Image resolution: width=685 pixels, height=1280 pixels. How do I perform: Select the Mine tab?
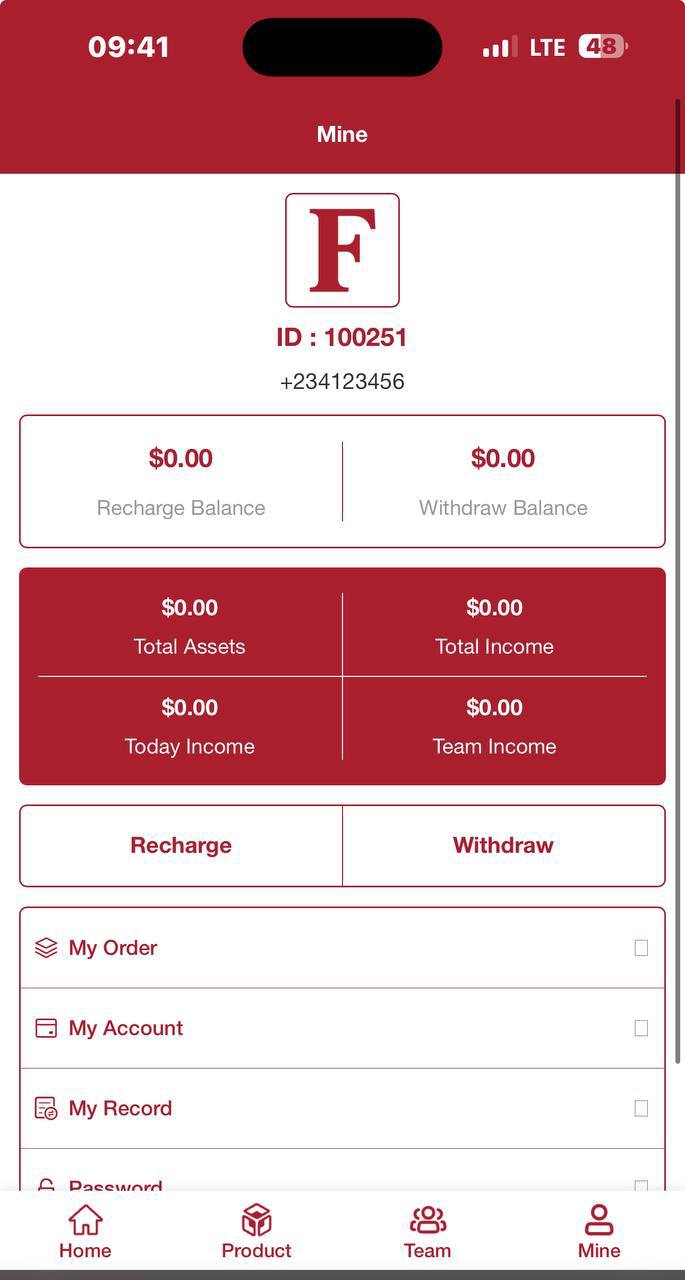[x=599, y=1232]
